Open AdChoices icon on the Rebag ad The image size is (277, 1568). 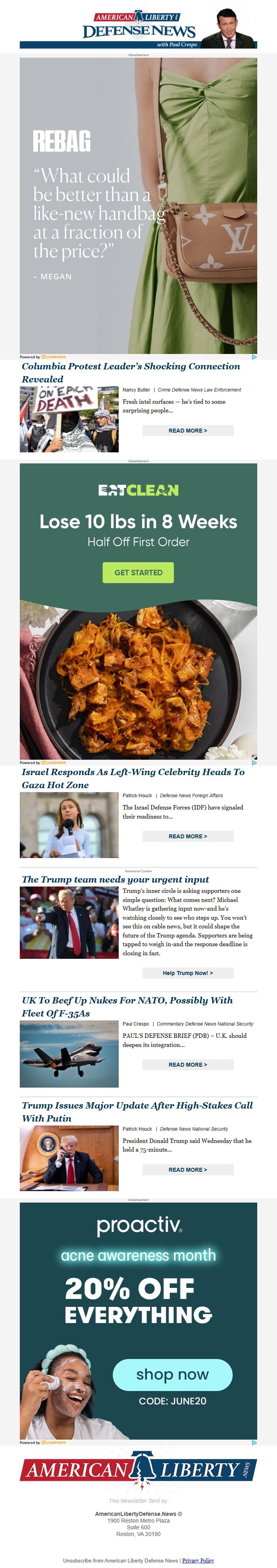coord(254,357)
